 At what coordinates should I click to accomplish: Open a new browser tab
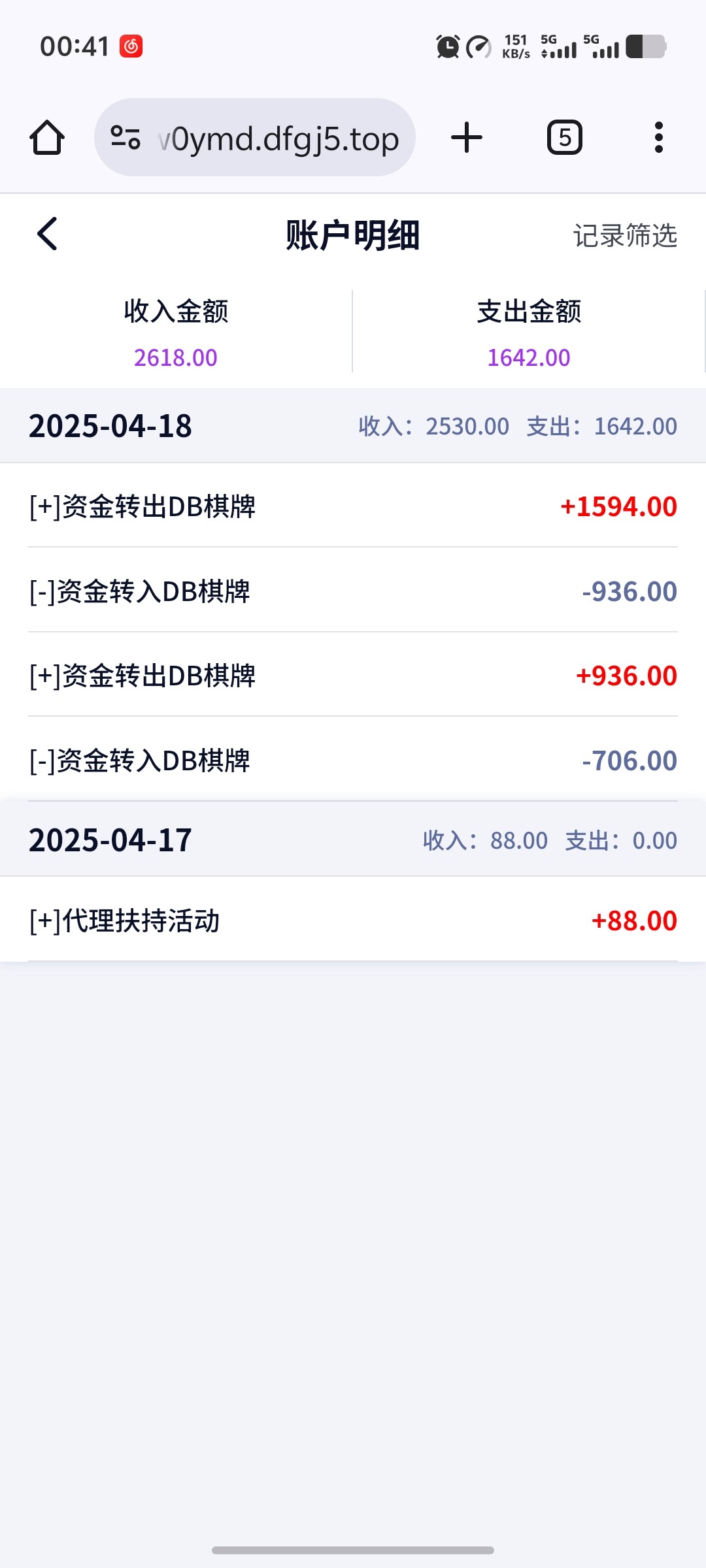(467, 137)
